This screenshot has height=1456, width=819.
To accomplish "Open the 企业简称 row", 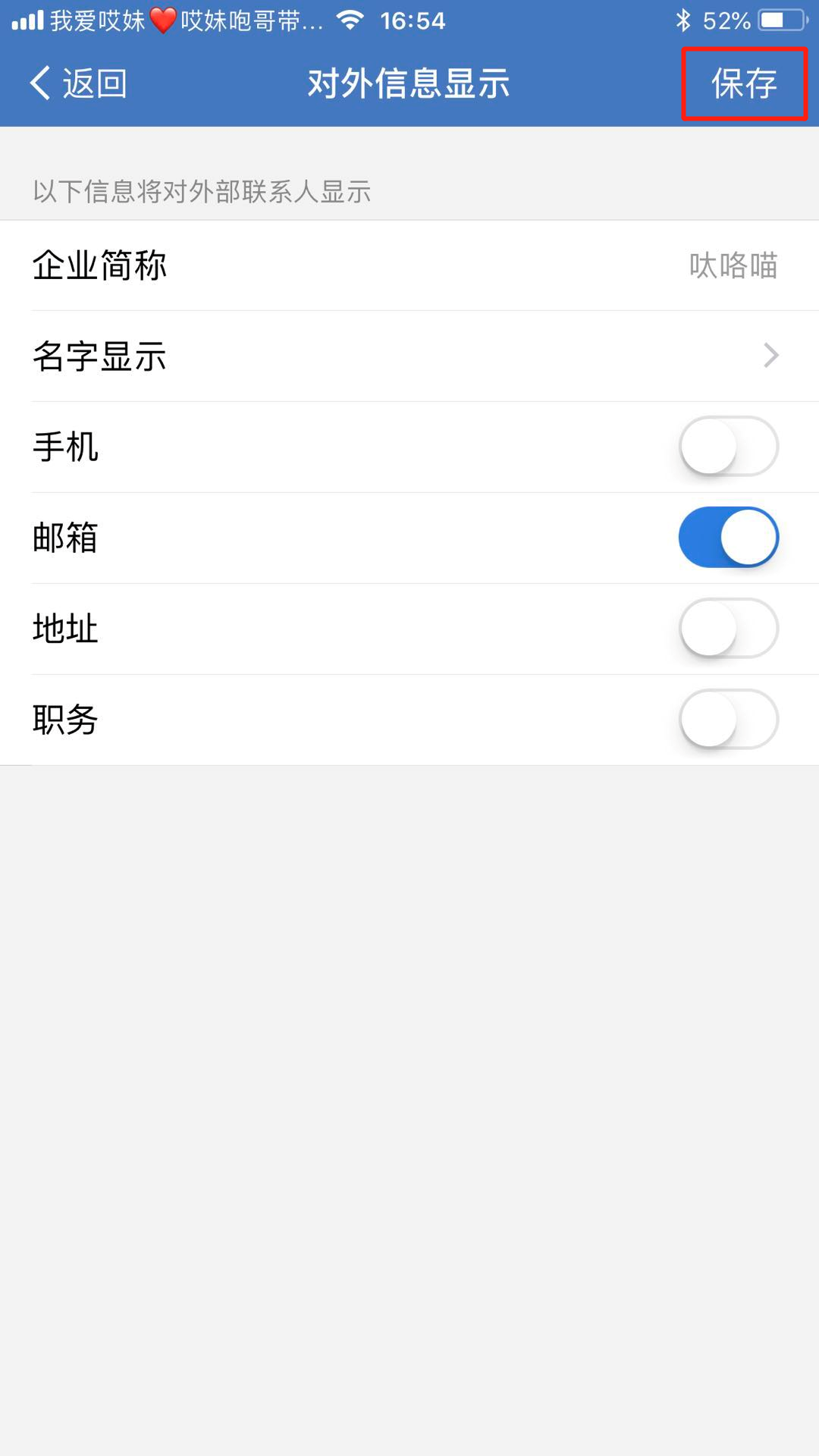I will click(x=409, y=265).
